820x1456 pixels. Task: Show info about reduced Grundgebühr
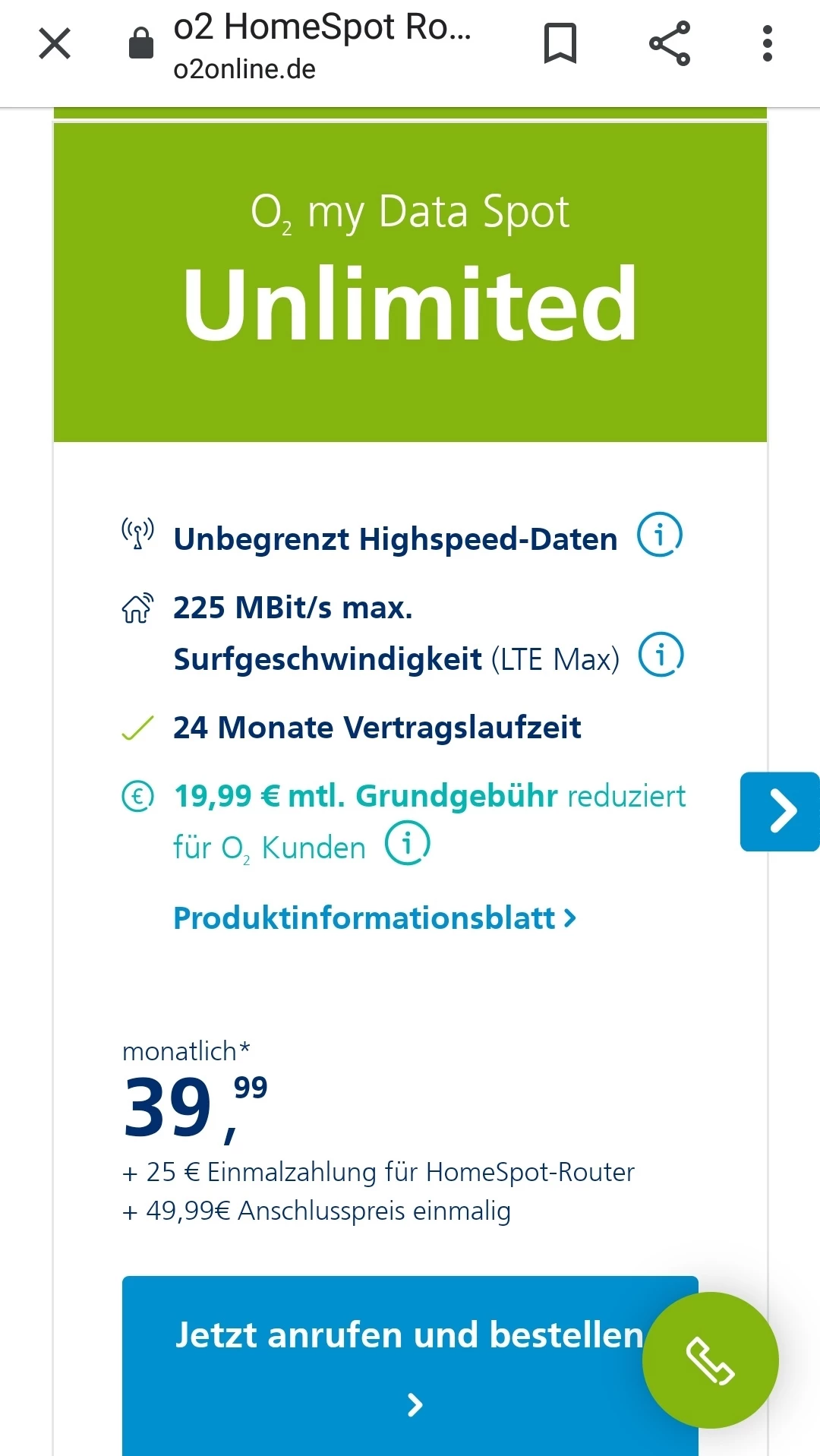click(x=408, y=843)
